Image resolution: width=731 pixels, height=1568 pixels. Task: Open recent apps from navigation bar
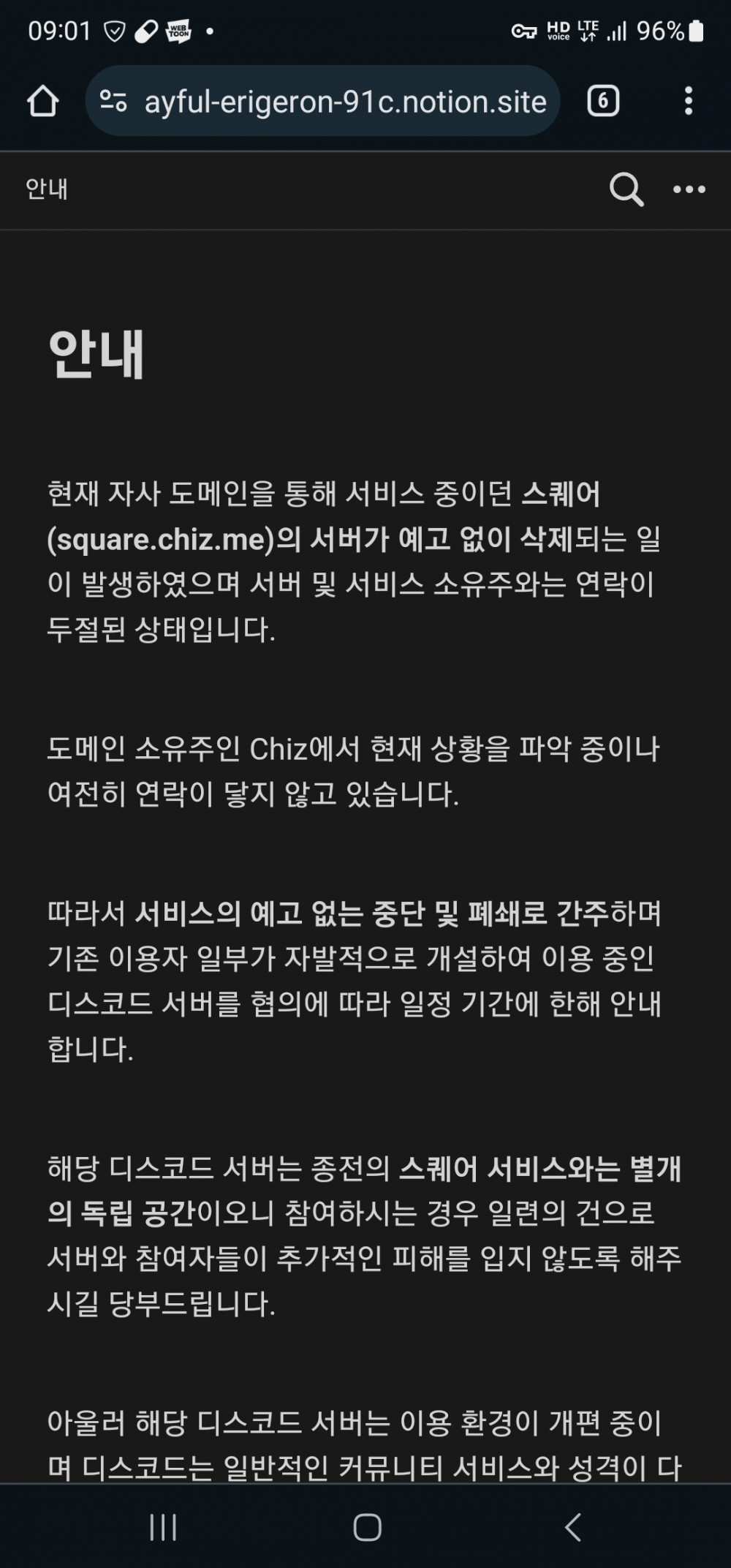click(x=162, y=1527)
